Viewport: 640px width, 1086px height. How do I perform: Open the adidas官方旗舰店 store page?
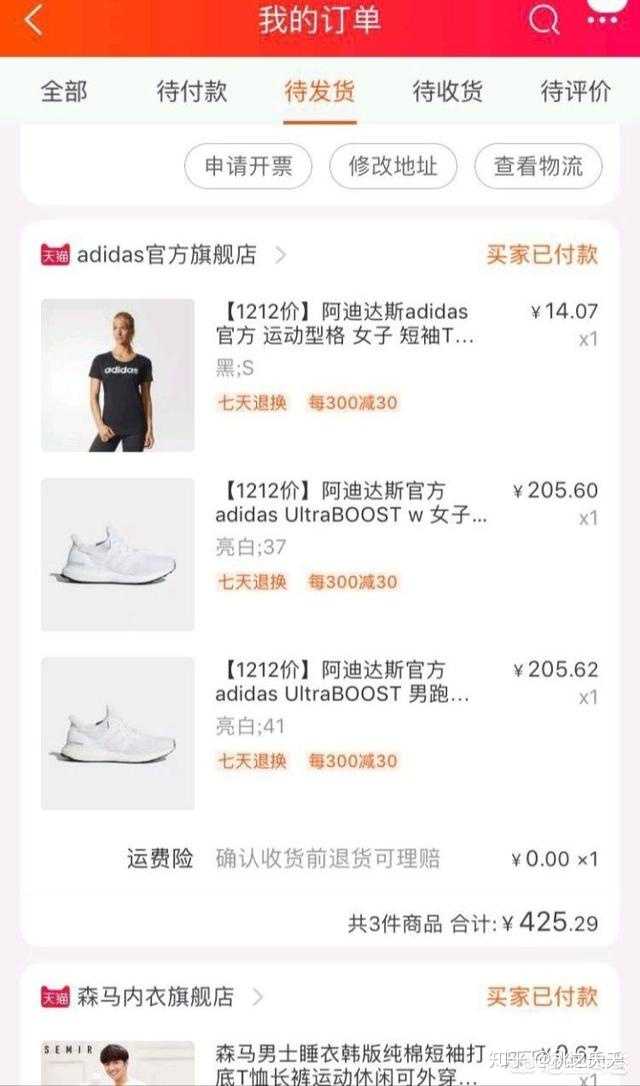coord(167,255)
